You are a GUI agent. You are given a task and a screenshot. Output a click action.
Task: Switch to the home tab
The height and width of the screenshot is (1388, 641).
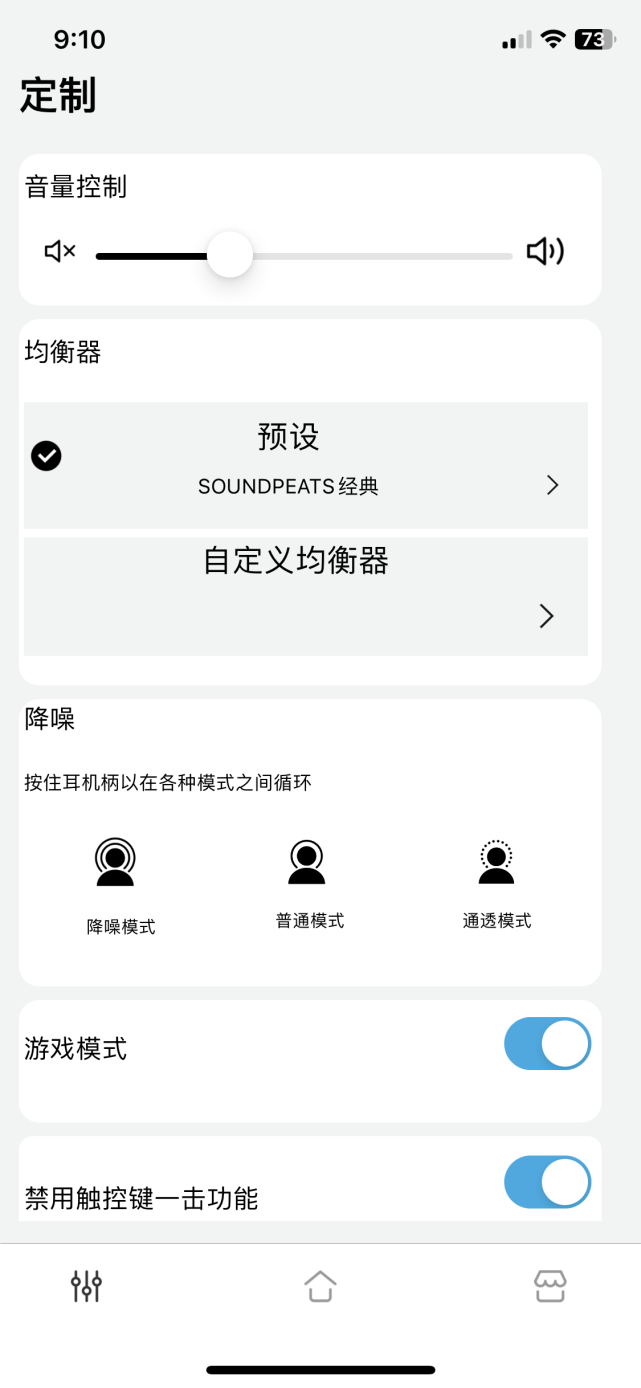[320, 1286]
